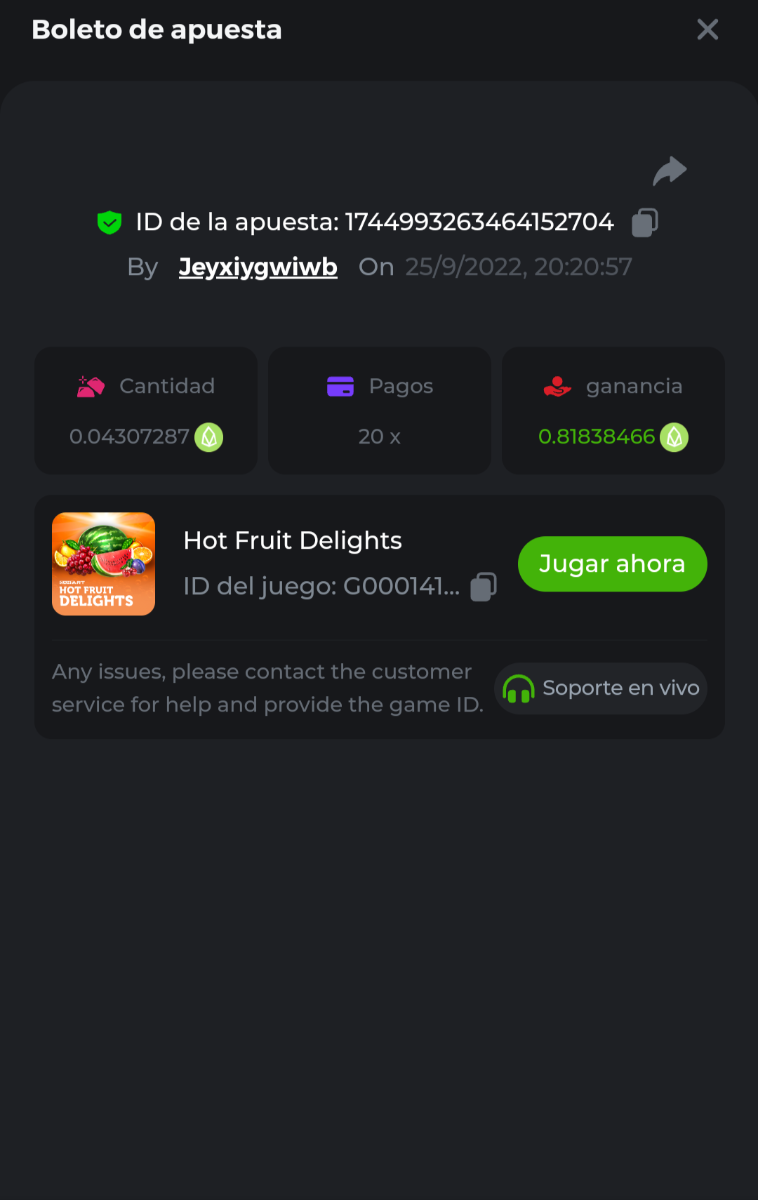Close the Boleto de apuesta dialog

click(707, 30)
